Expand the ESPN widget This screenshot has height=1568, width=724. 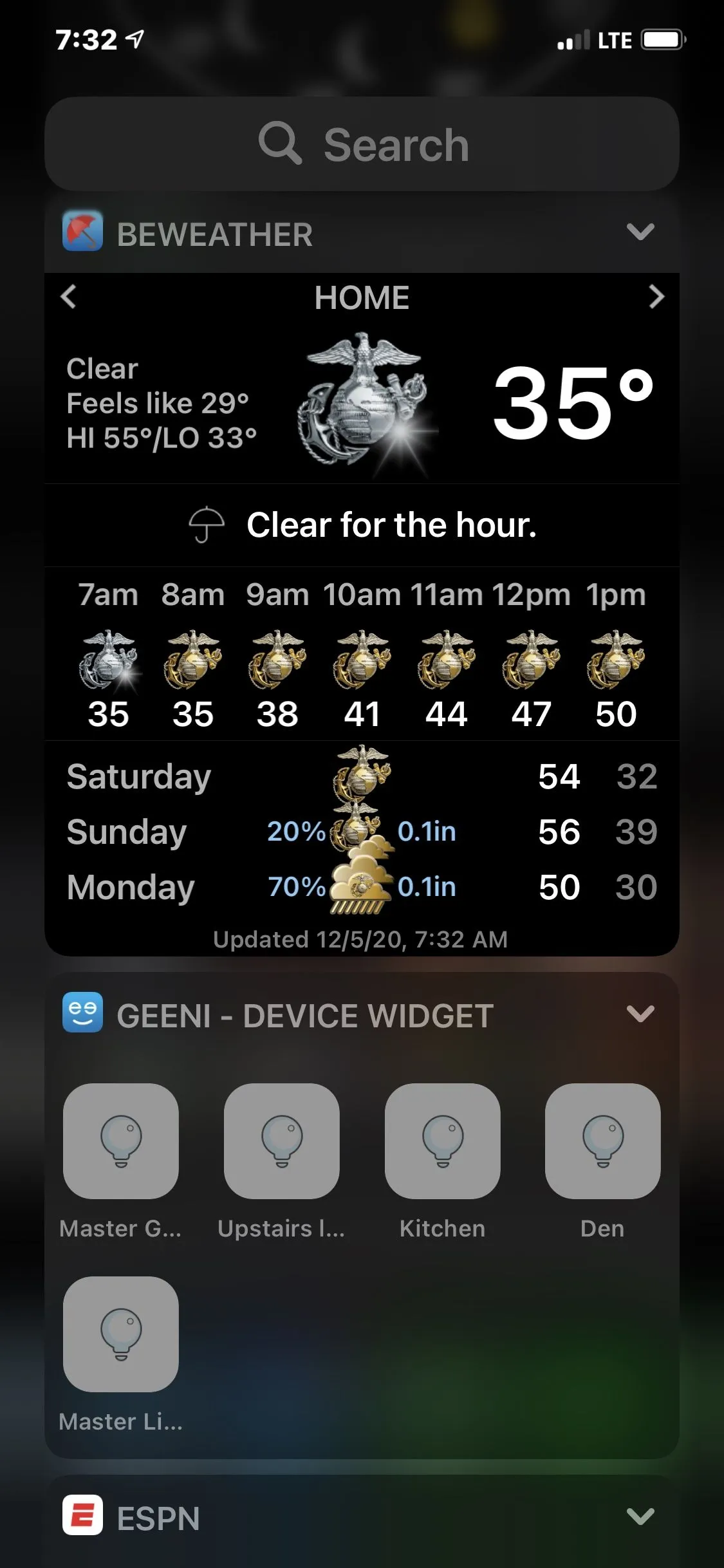[x=640, y=1517]
